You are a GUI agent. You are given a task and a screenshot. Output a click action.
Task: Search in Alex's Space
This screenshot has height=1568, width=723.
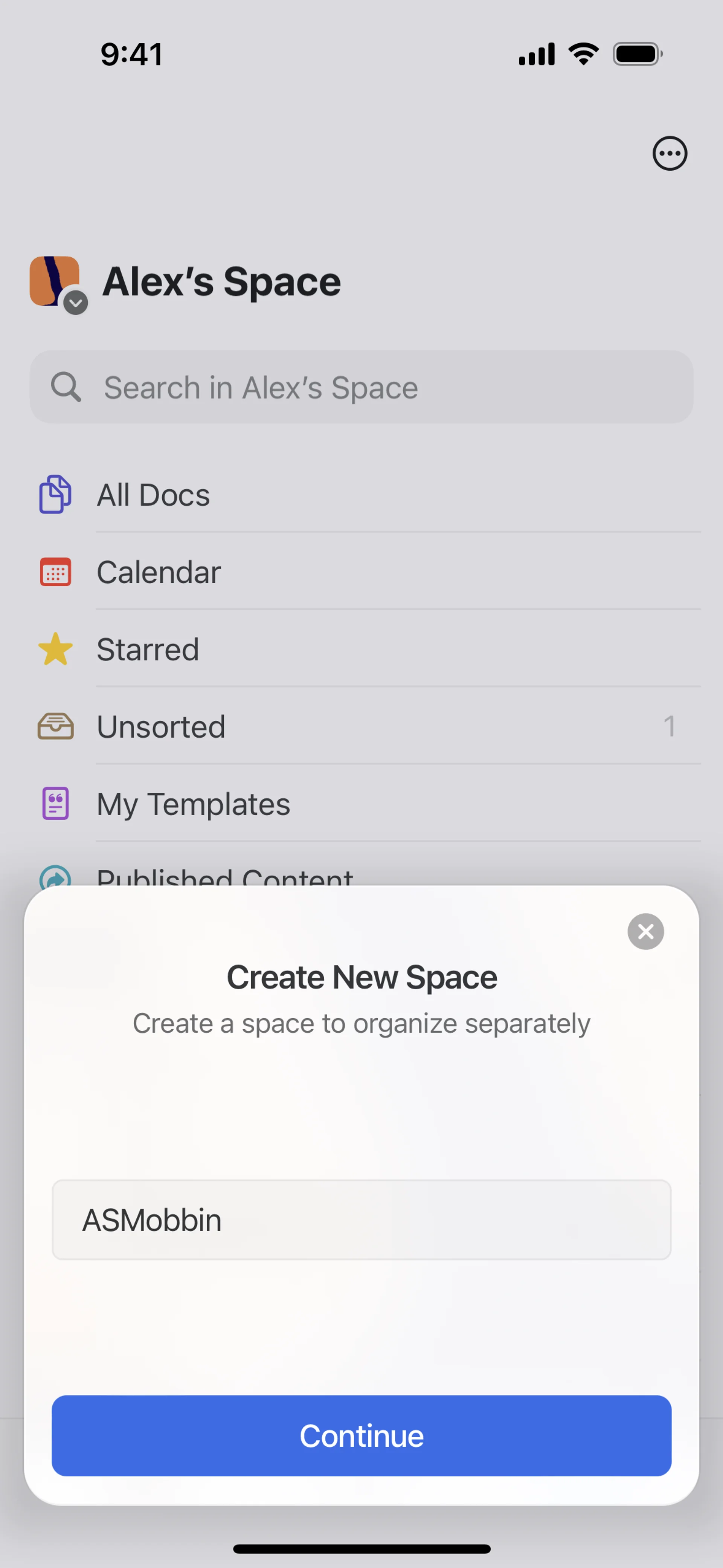361,387
